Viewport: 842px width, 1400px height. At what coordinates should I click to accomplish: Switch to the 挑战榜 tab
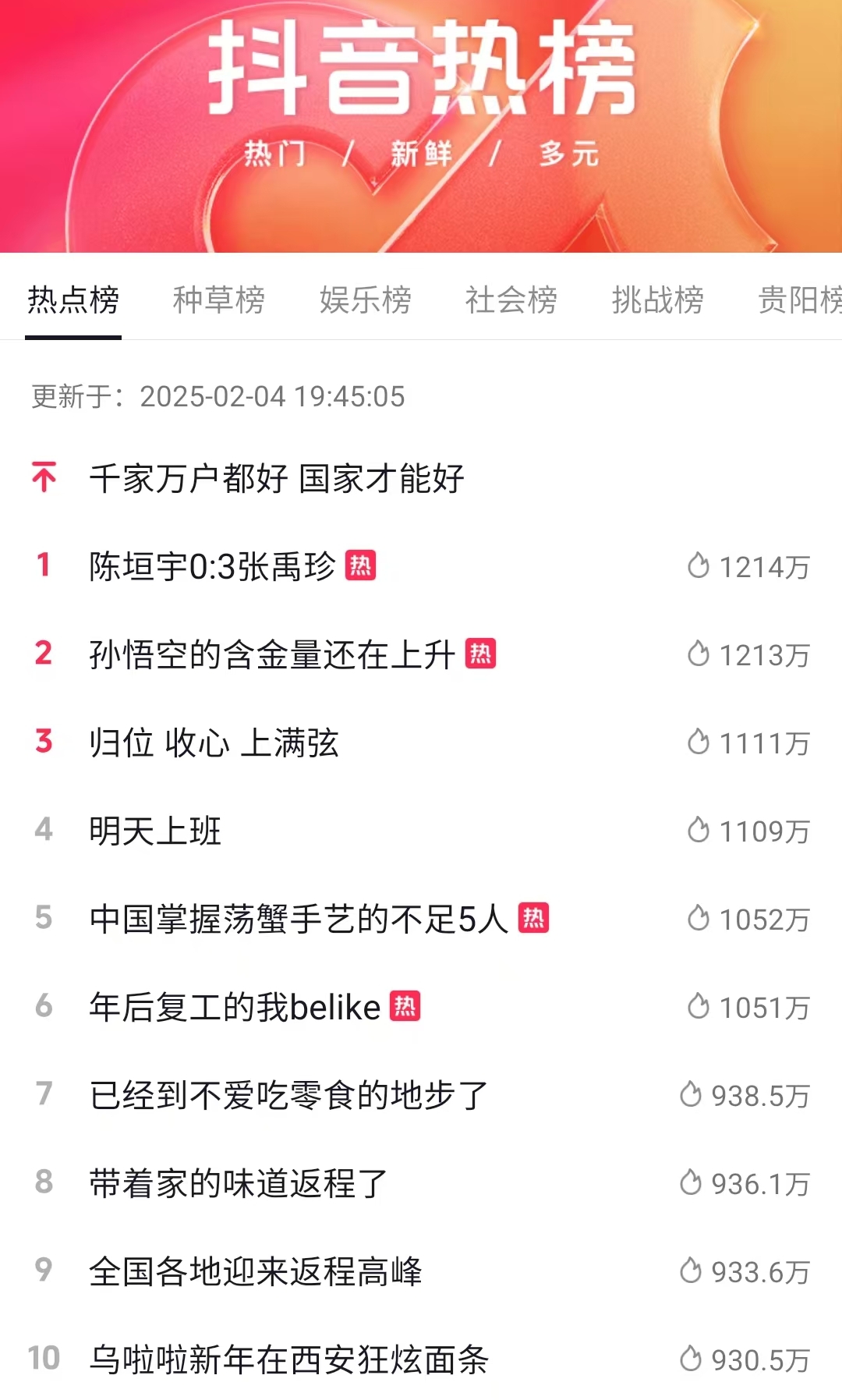[x=658, y=300]
